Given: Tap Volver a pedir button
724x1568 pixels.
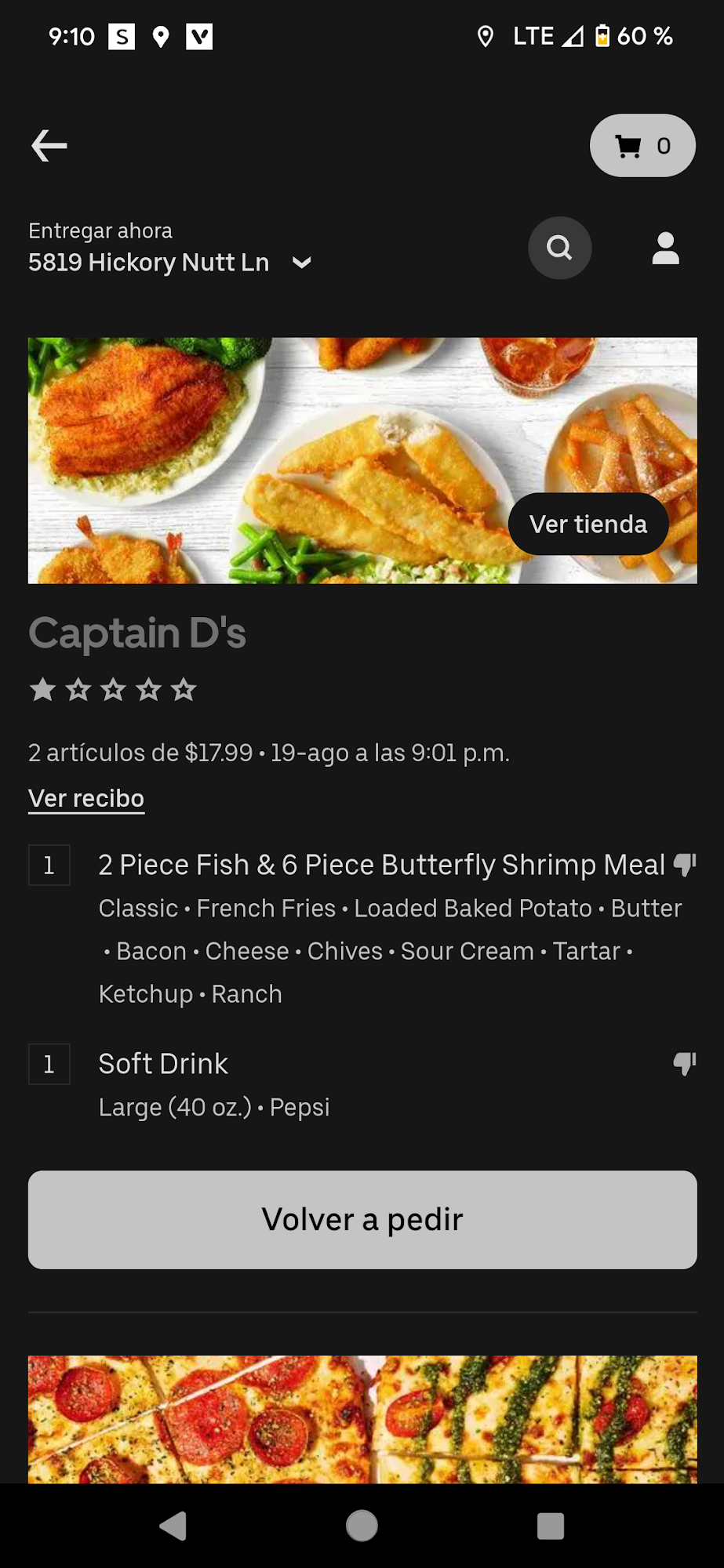Looking at the screenshot, I should click(362, 1220).
